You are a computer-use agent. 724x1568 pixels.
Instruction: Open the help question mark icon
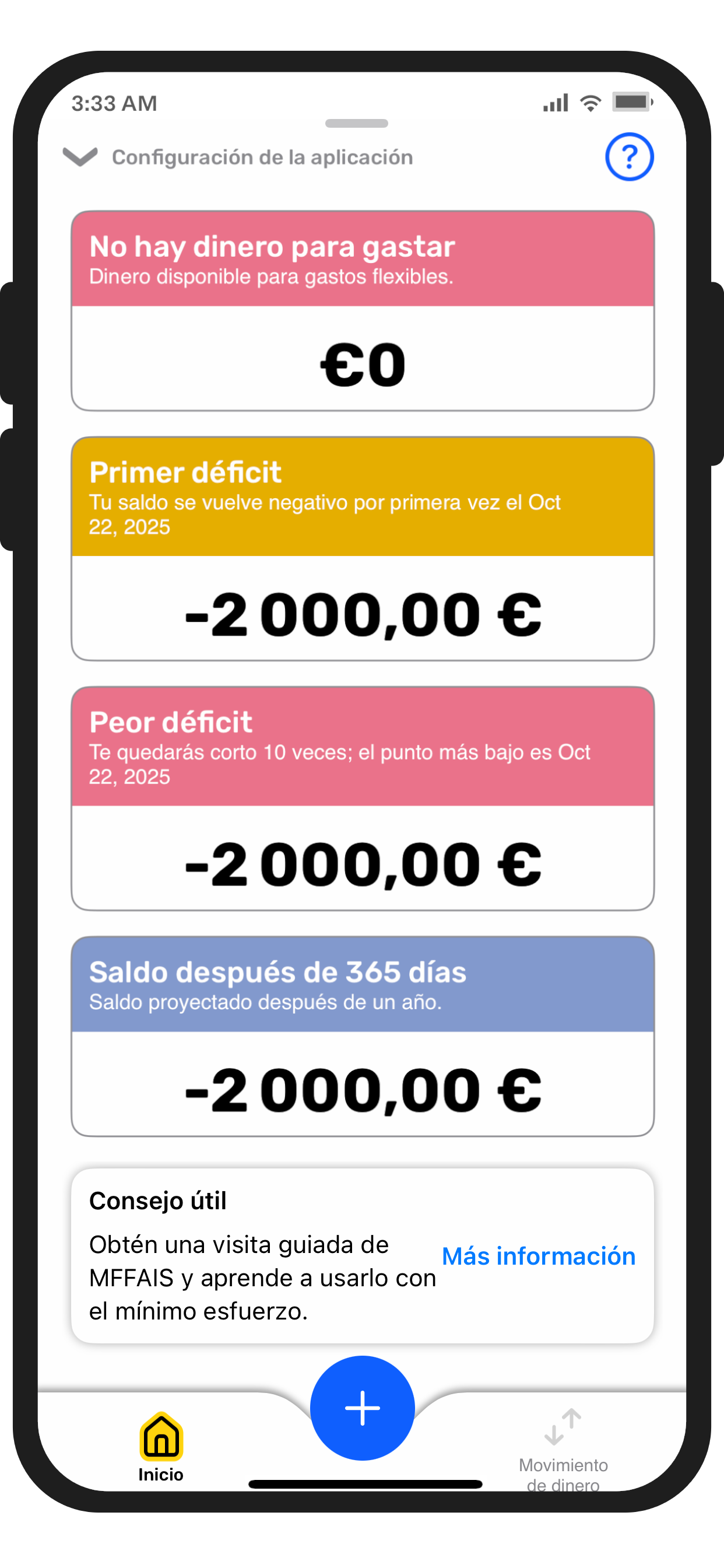(x=628, y=157)
